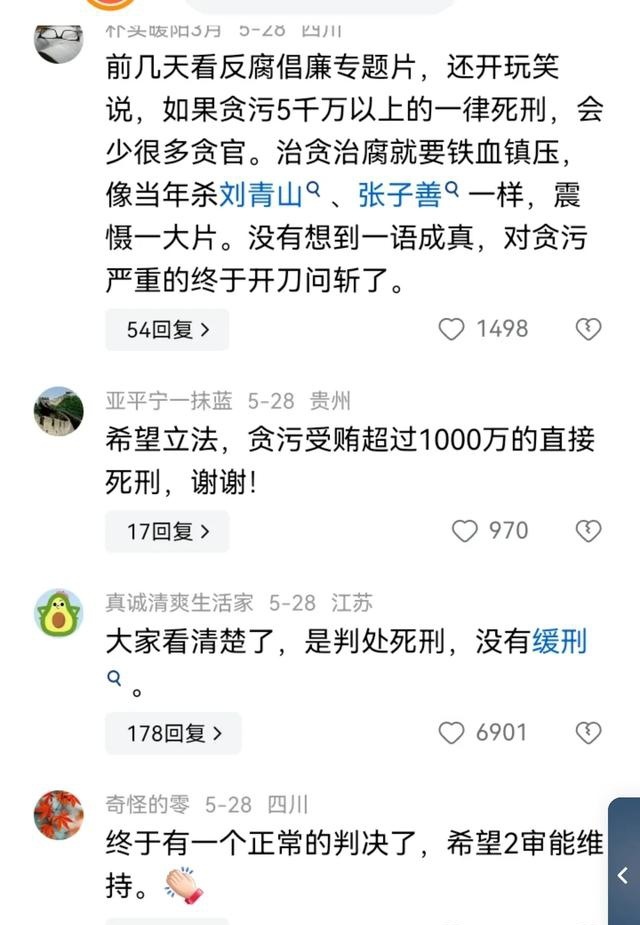640x925 pixels.
Task: Expand the 178回复 replies thread
Action: (172, 733)
